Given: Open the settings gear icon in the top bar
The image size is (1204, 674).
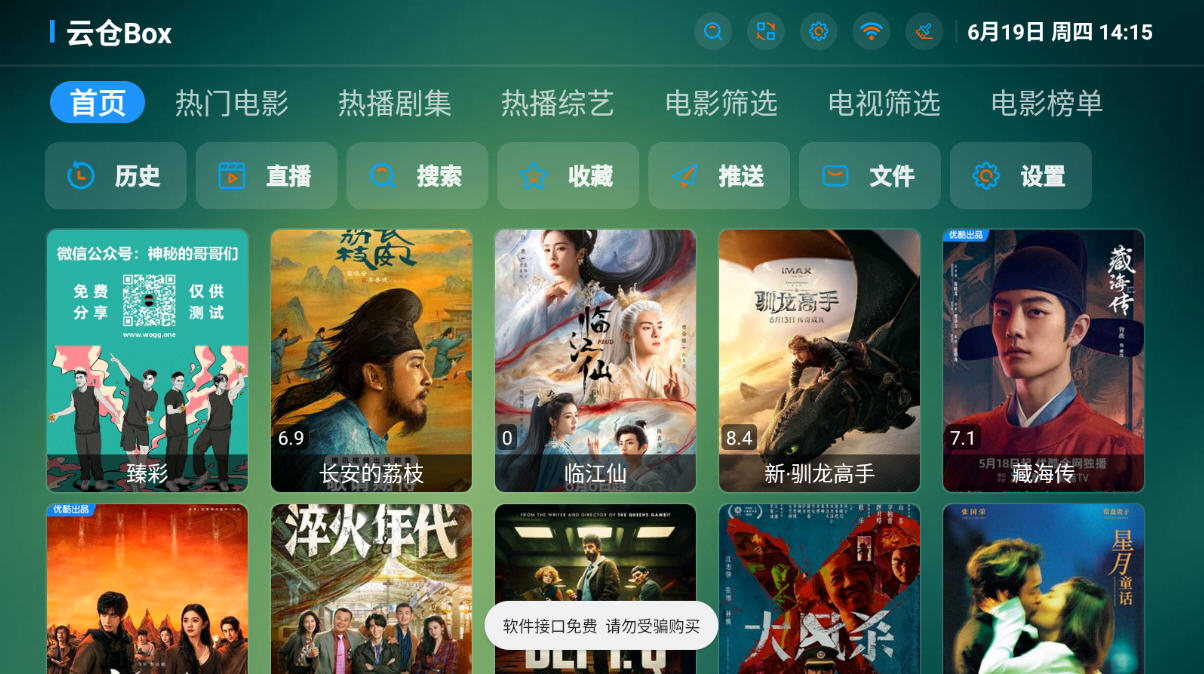Looking at the screenshot, I should tap(819, 32).
